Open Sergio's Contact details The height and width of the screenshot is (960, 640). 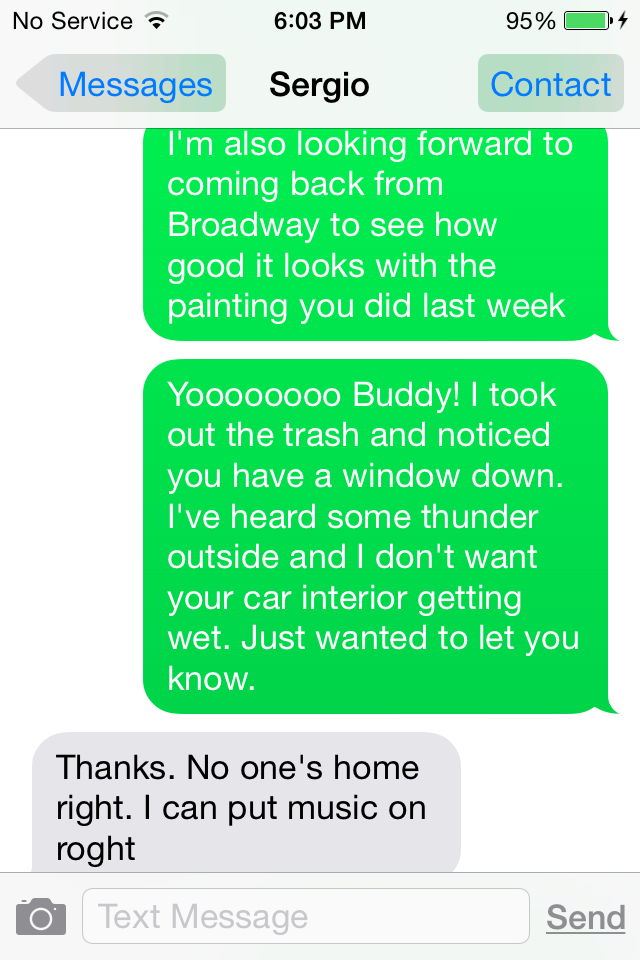(x=550, y=84)
